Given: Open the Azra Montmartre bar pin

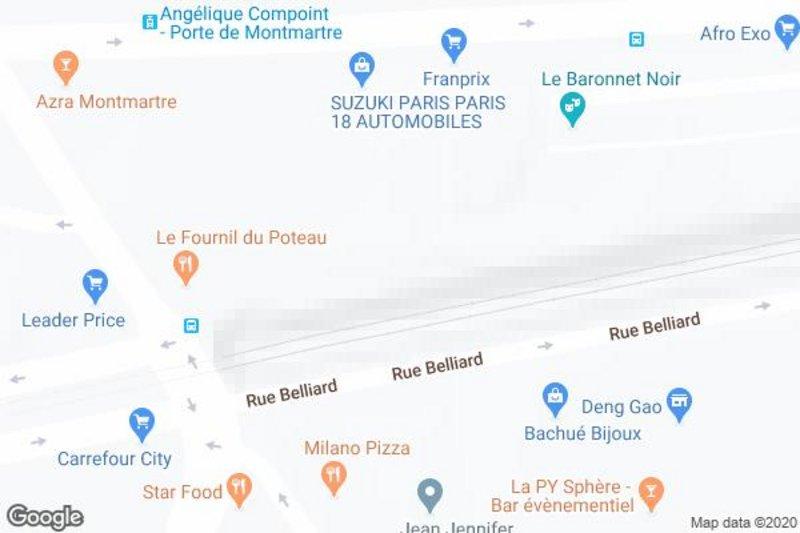Looking at the screenshot, I should [x=66, y=66].
